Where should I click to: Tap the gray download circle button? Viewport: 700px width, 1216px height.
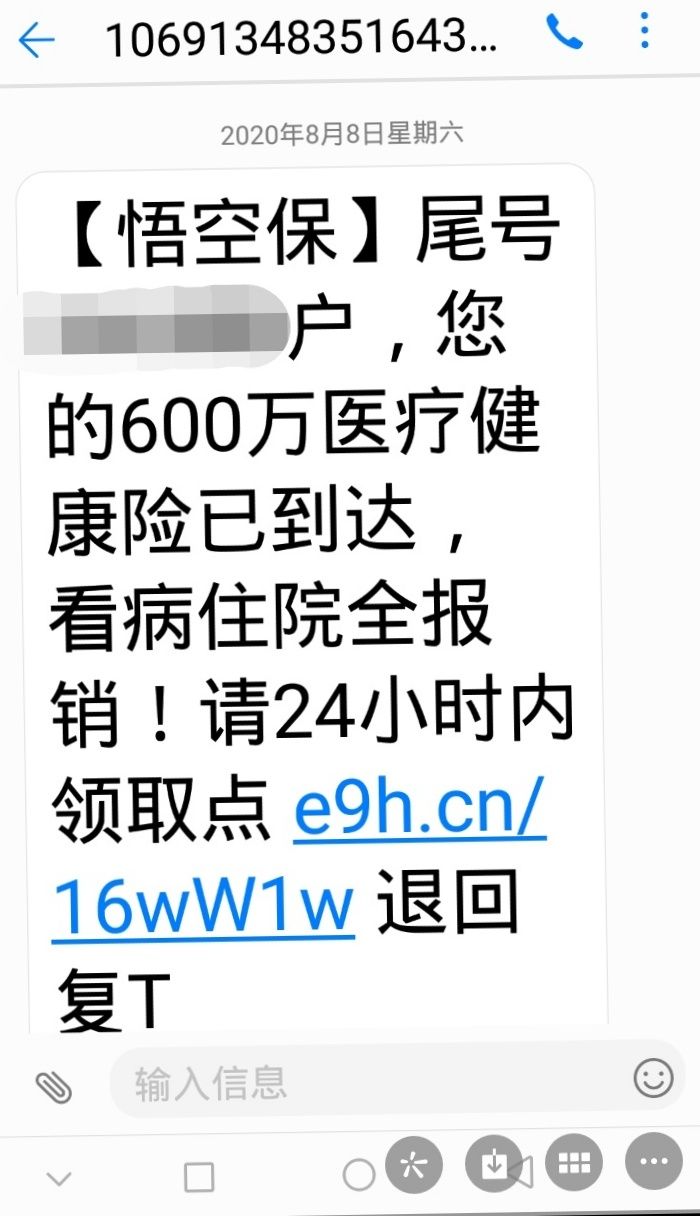pyautogui.click(x=494, y=1164)
